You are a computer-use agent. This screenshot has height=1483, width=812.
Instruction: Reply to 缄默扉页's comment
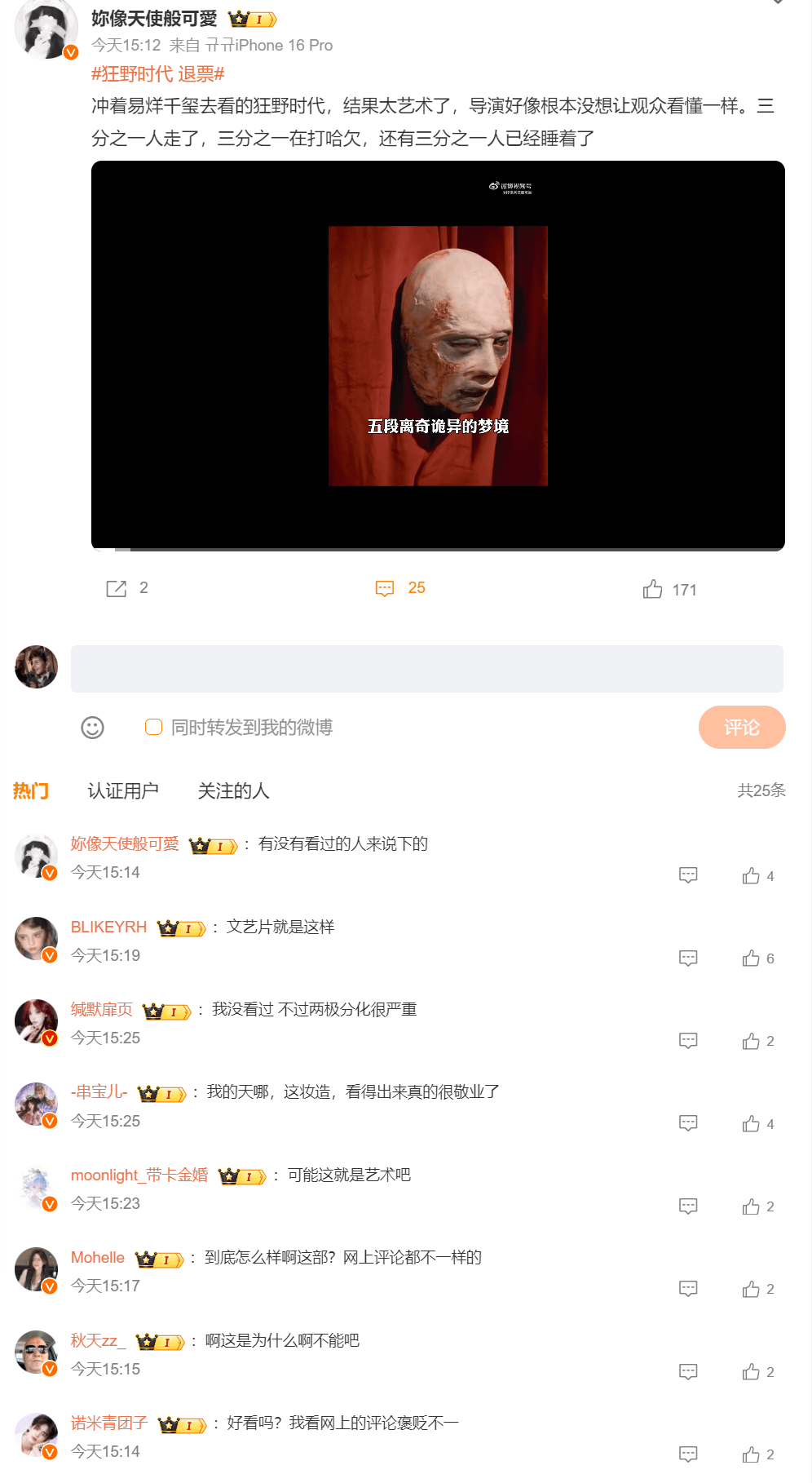click(688, 1041)
